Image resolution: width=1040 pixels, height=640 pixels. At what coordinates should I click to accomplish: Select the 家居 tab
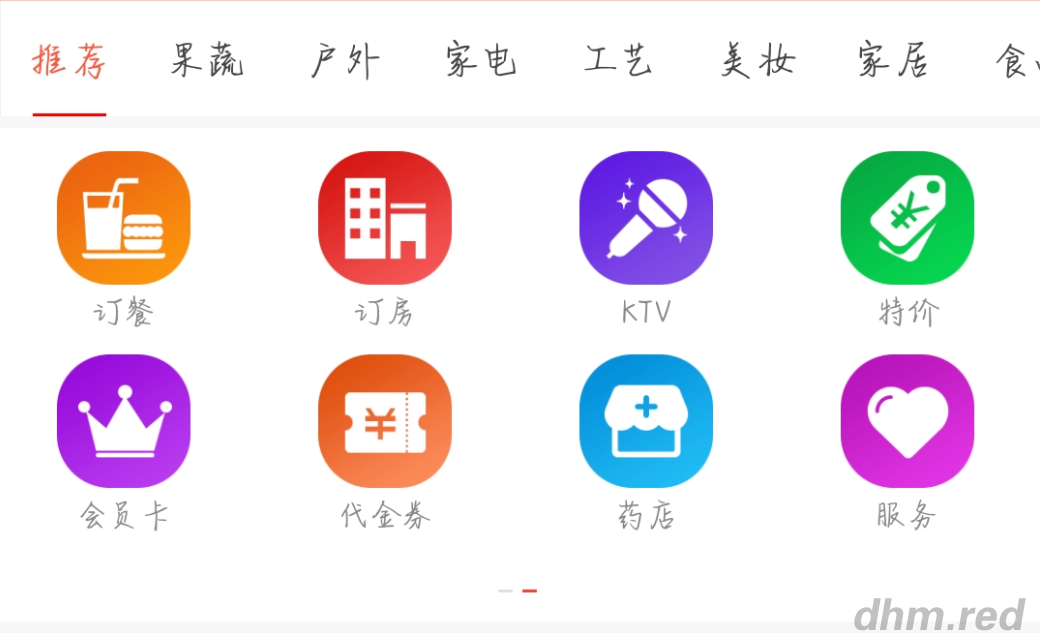point(894,62)
